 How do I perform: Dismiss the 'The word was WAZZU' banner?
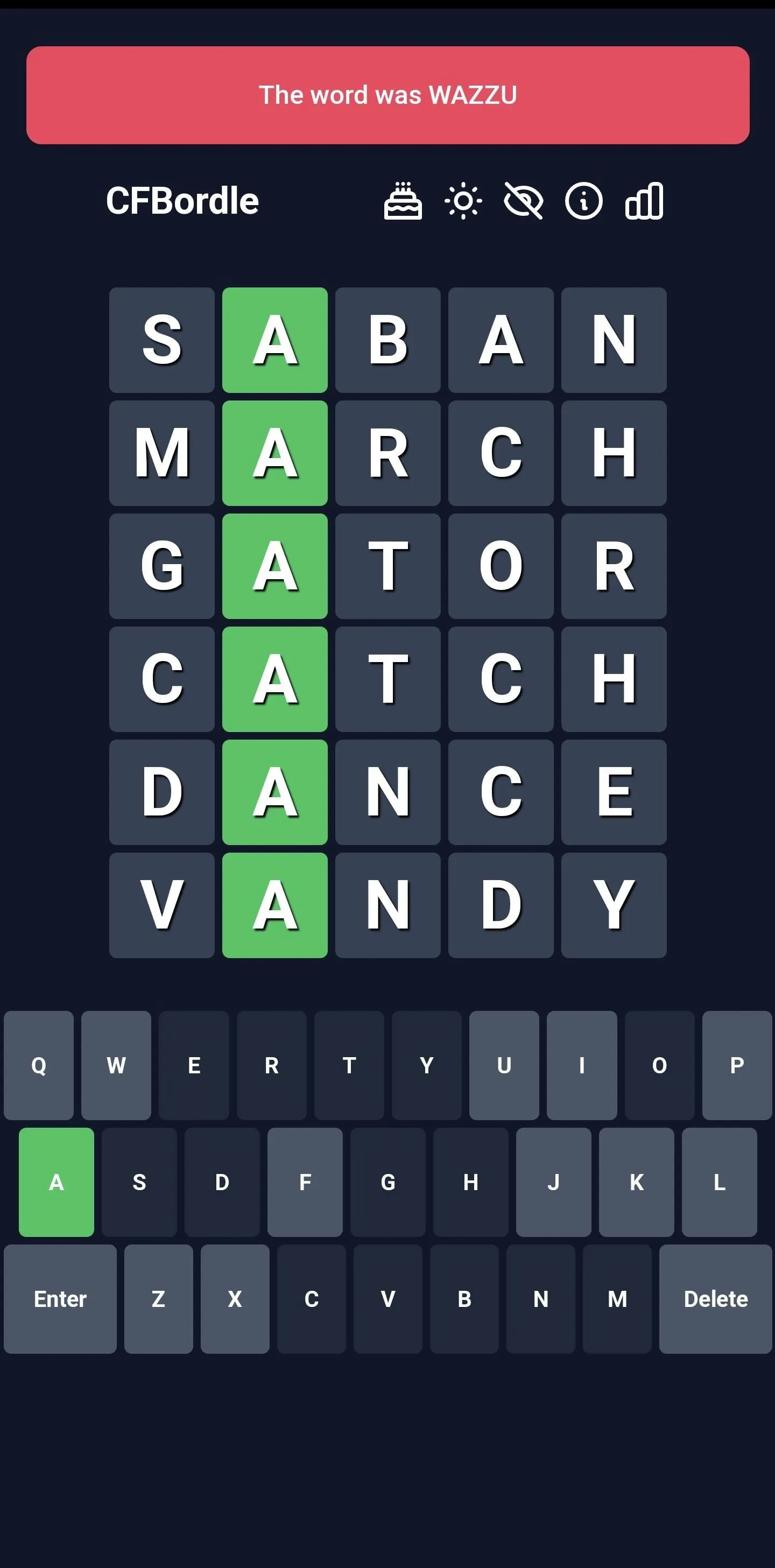[387, 96]
